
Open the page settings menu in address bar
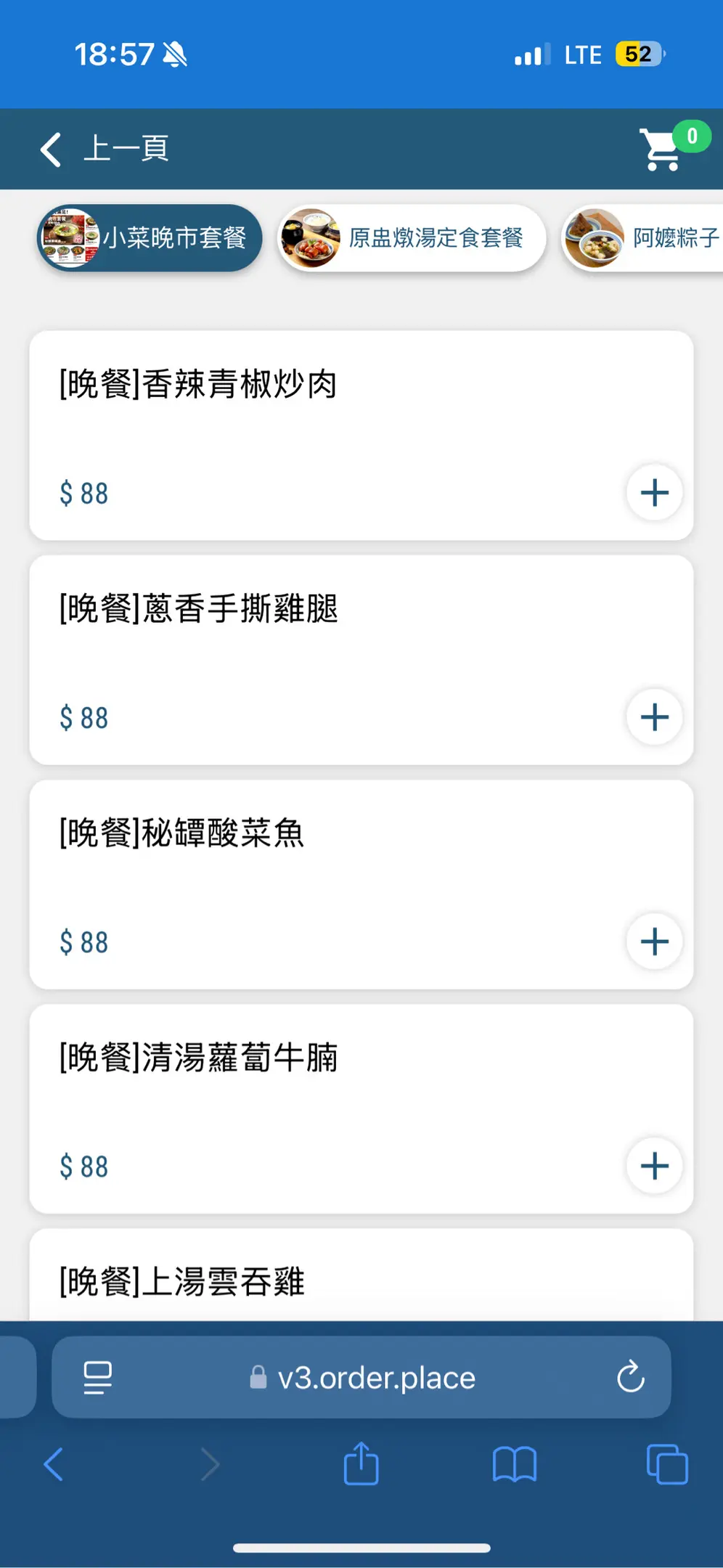point(98,1377)
